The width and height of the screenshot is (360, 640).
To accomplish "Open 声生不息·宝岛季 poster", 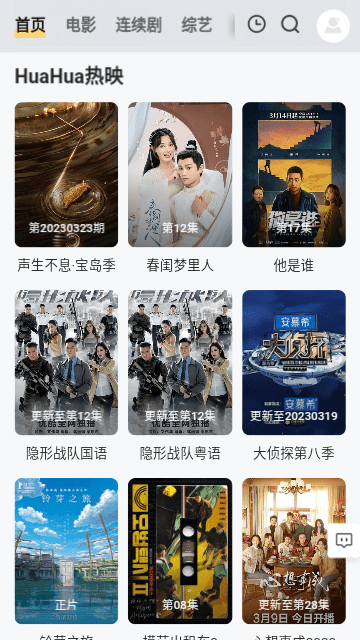I will pyautogui.click(x=67, y=174).
